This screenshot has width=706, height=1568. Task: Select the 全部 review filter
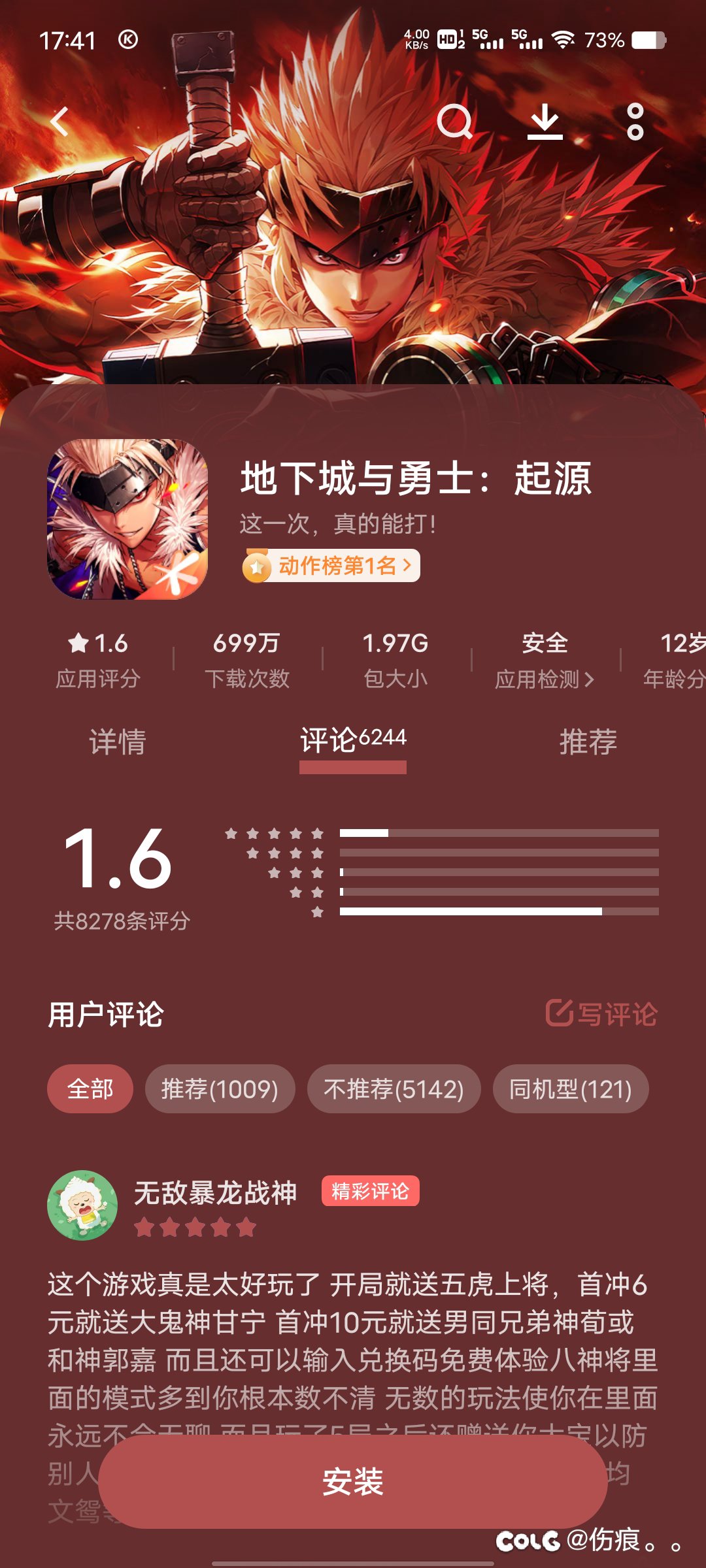point(90,1089)
